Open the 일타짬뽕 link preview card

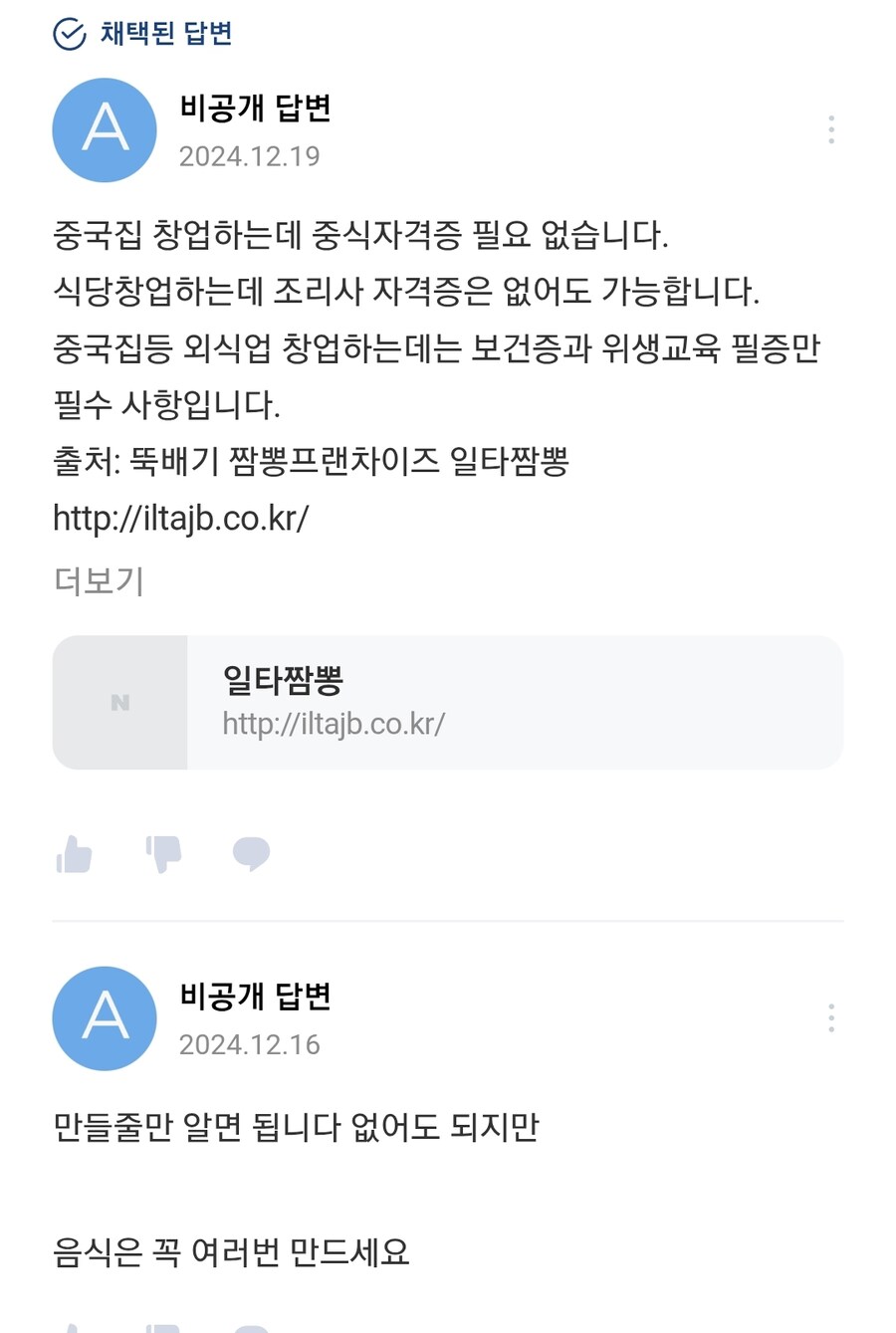tap(450, 702)
